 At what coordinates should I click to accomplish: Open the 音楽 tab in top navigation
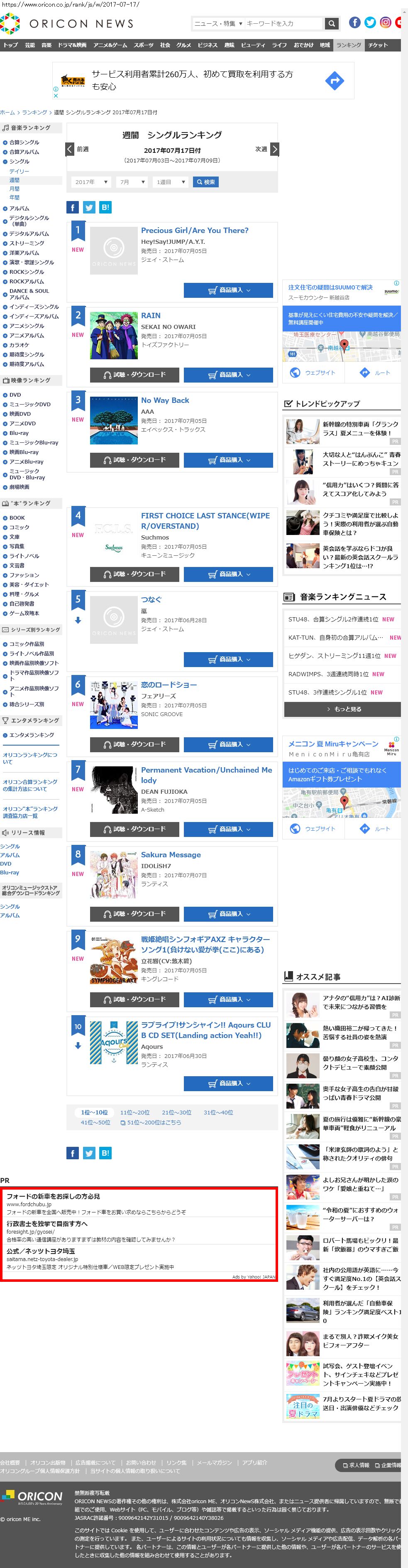point(47,45)
